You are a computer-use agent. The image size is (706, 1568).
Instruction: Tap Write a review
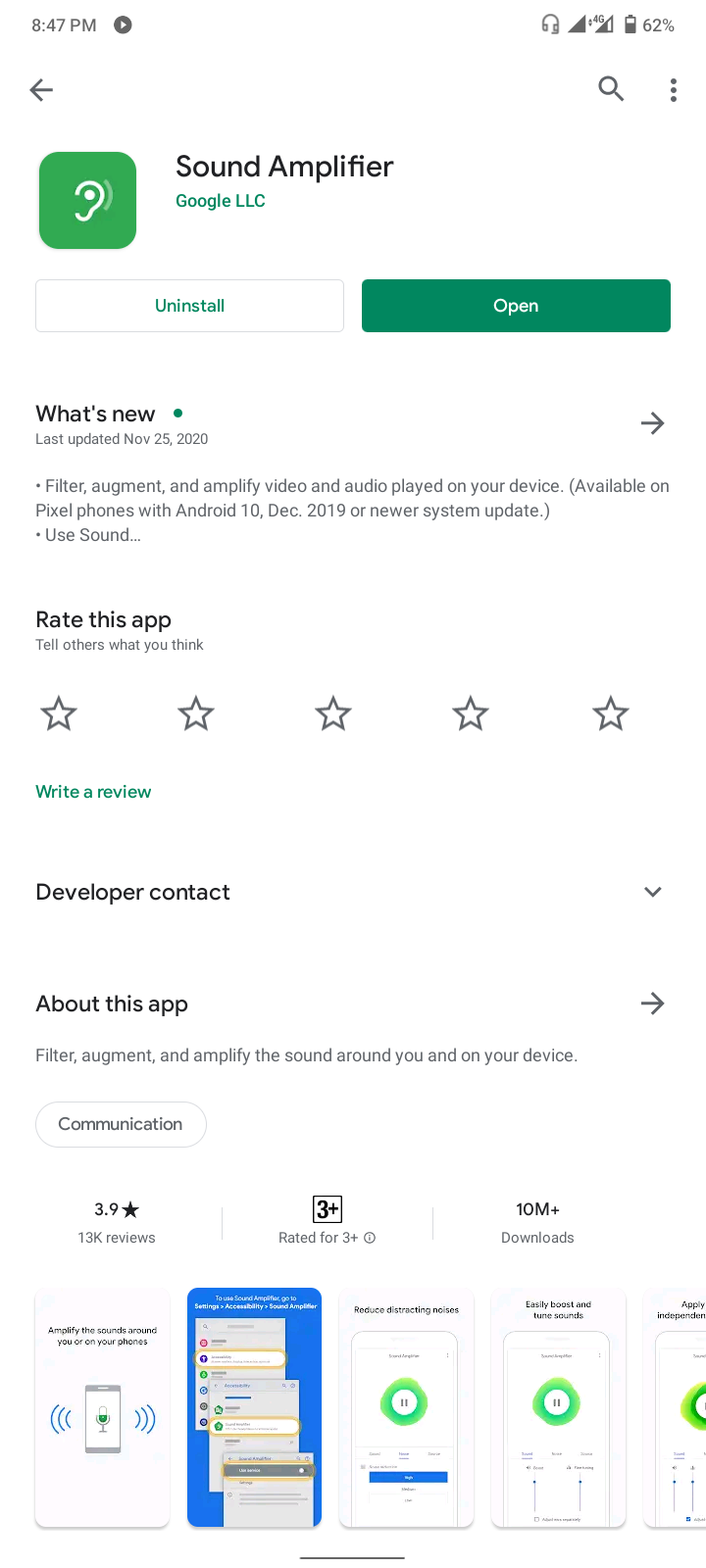coord(93,792)
